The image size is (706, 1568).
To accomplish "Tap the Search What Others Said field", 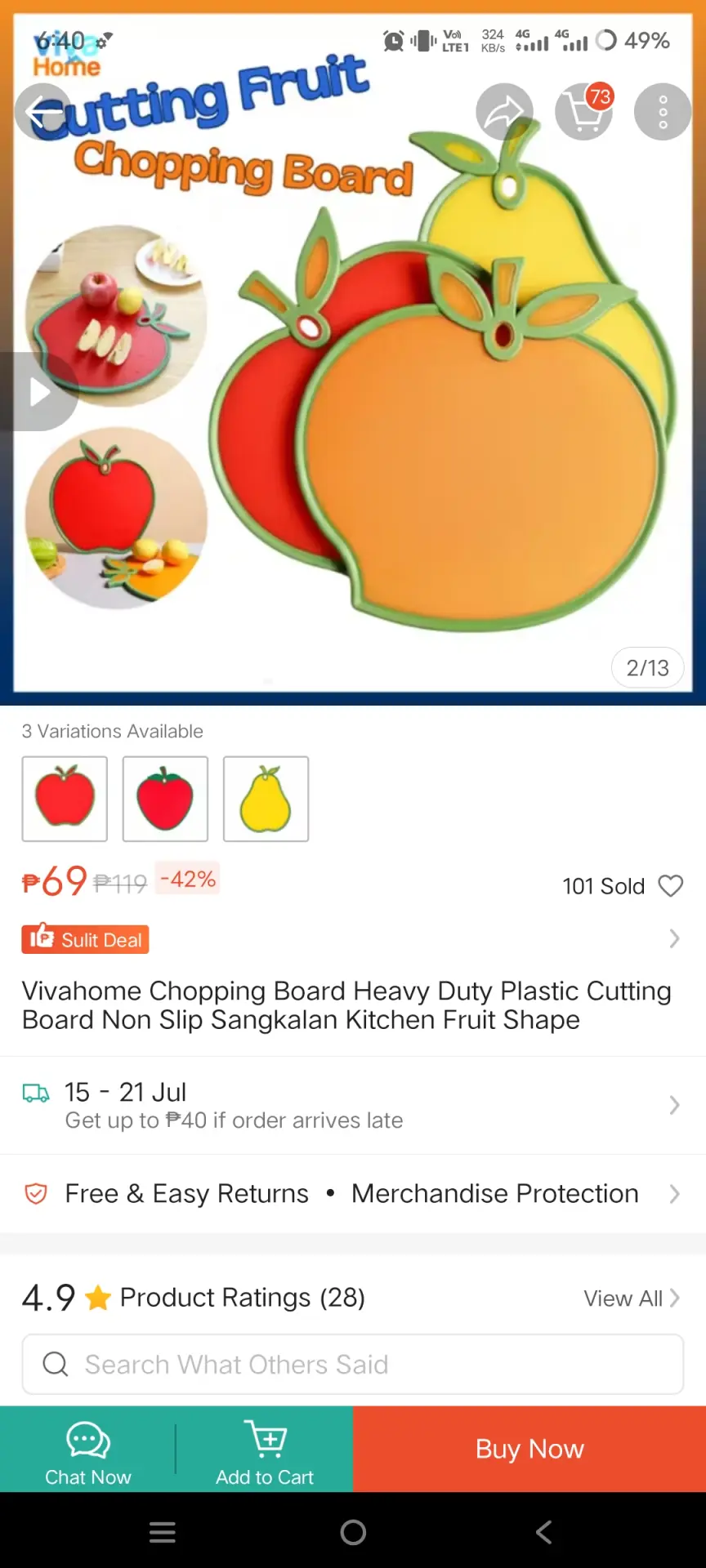I will click(353, 1364).
